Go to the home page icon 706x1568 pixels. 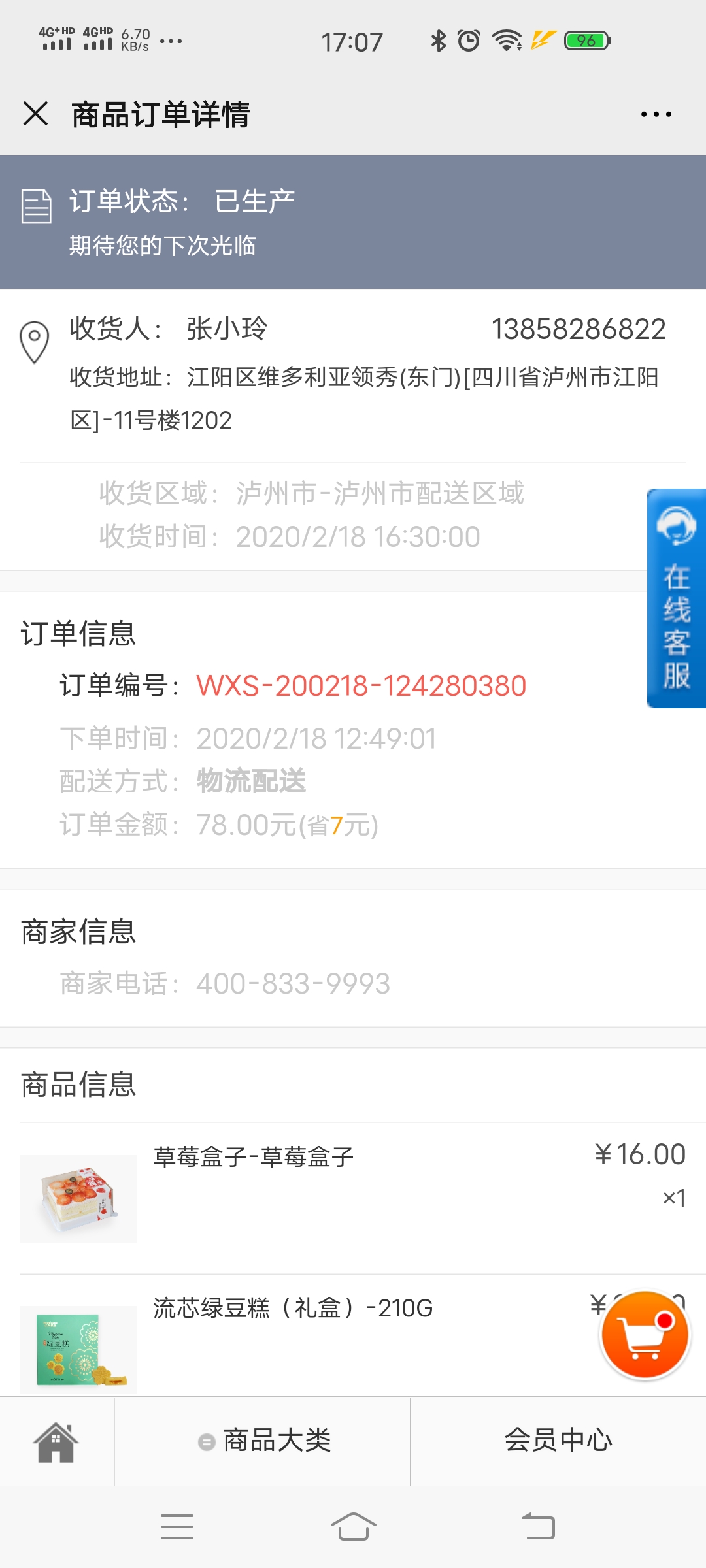click(x=56, y=1442)
